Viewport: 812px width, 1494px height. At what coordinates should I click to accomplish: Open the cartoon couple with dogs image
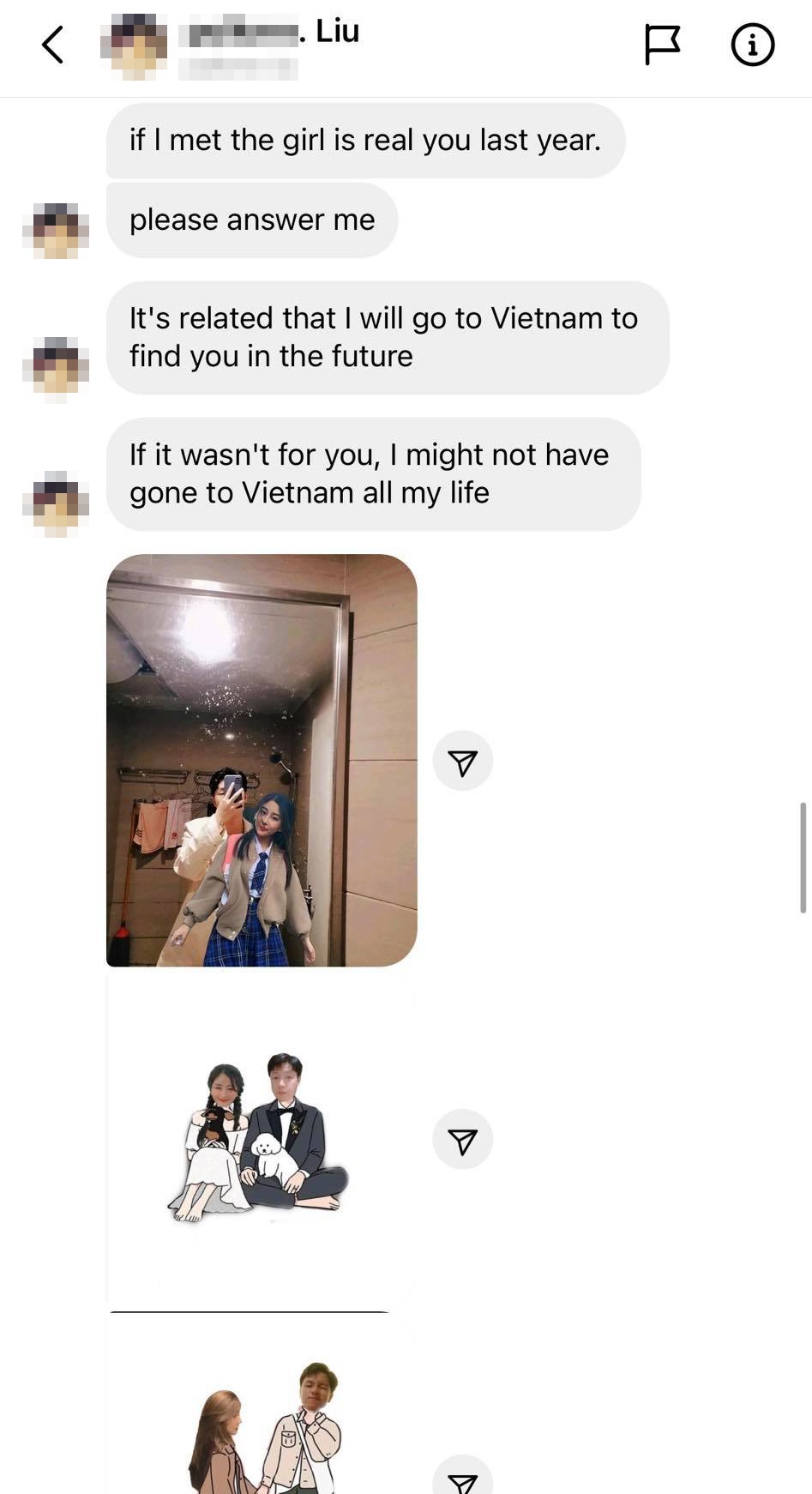pyautogui.click(x=259, y=1137)
